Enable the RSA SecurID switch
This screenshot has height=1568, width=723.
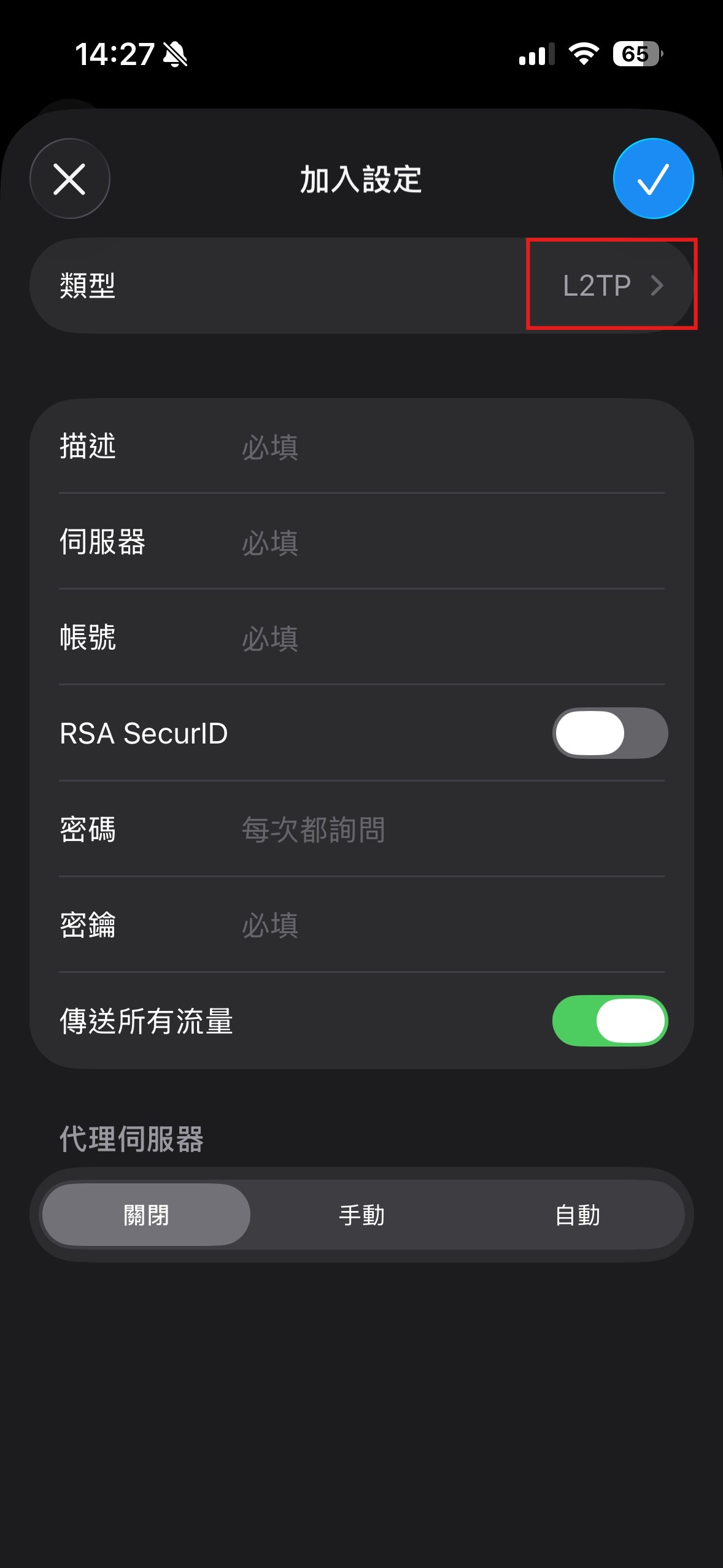point(609,733)
